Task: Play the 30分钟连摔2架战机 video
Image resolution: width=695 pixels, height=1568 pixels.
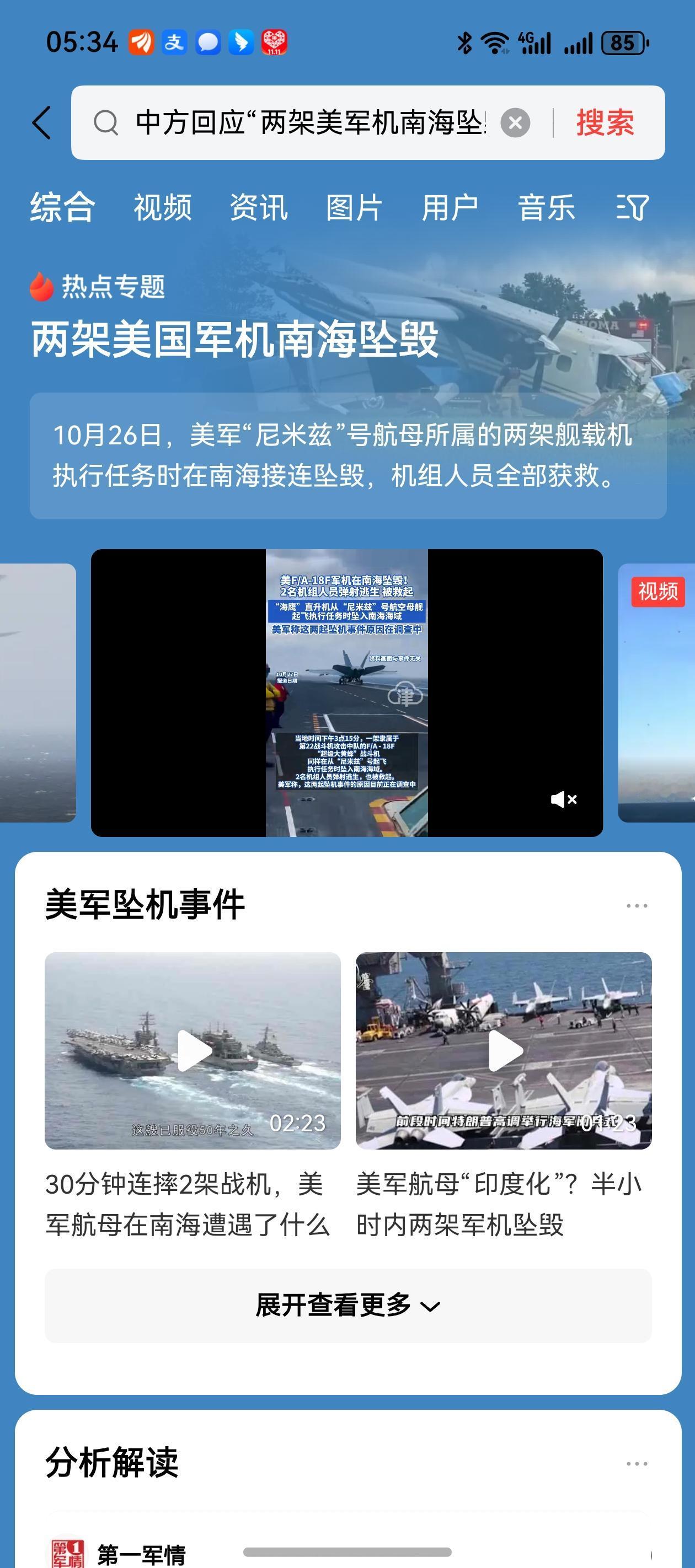Action: click(x=193, y=1051)
